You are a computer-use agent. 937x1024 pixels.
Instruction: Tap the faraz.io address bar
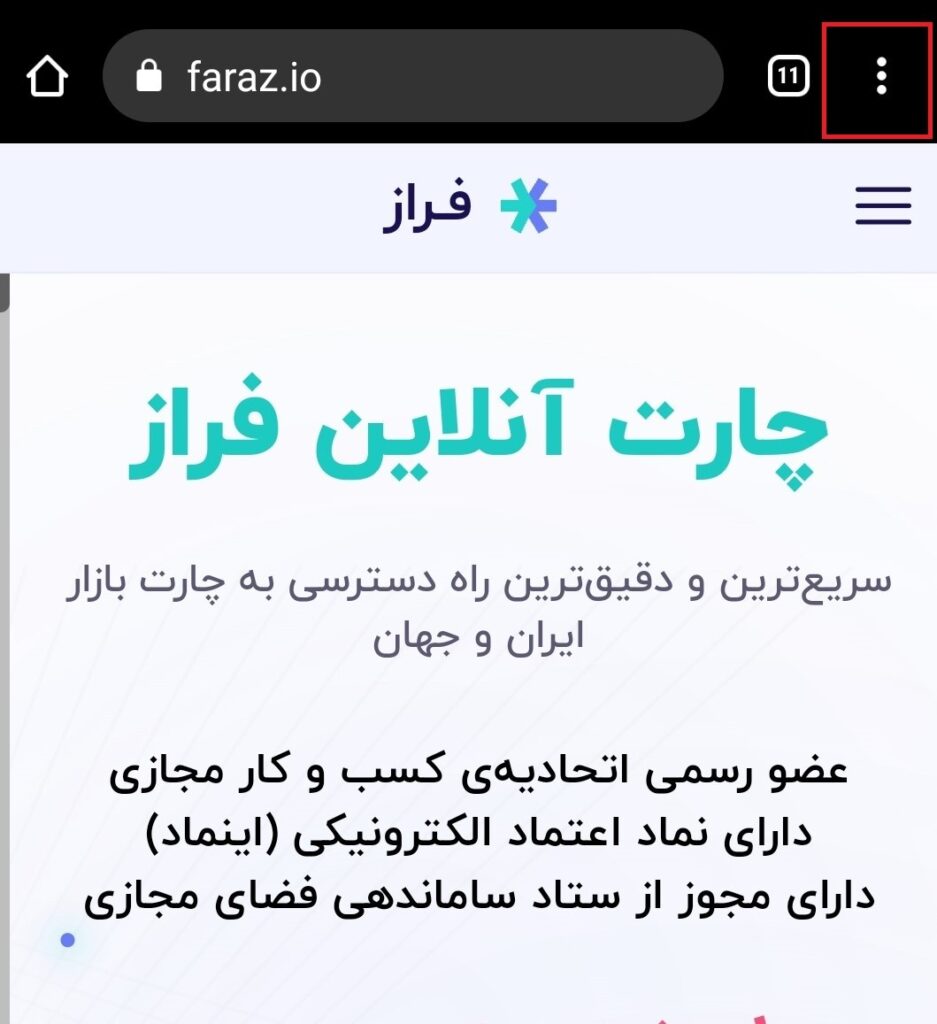pos(412,77)
